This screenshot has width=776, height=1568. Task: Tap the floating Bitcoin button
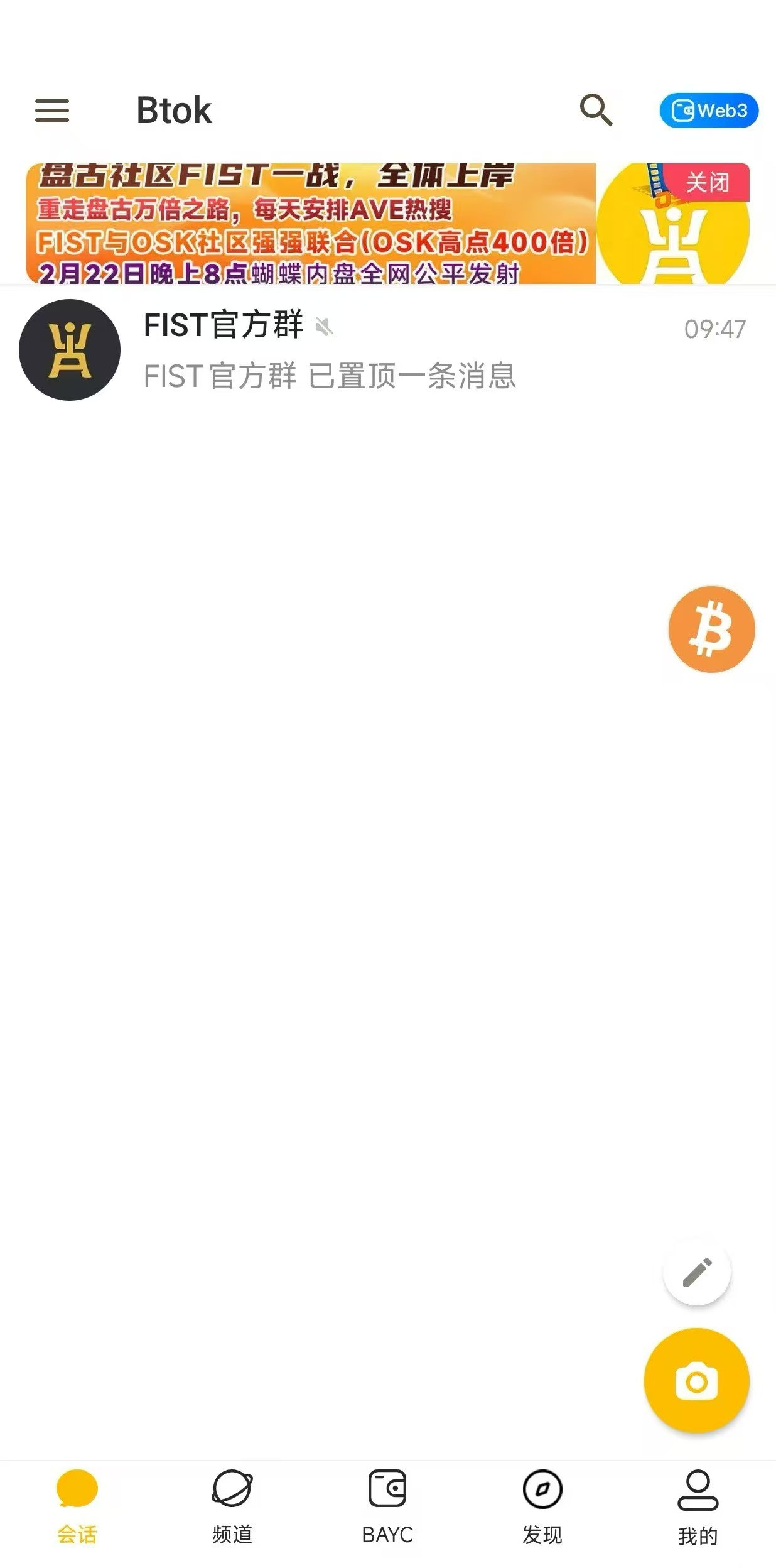[x=711, y=629]
